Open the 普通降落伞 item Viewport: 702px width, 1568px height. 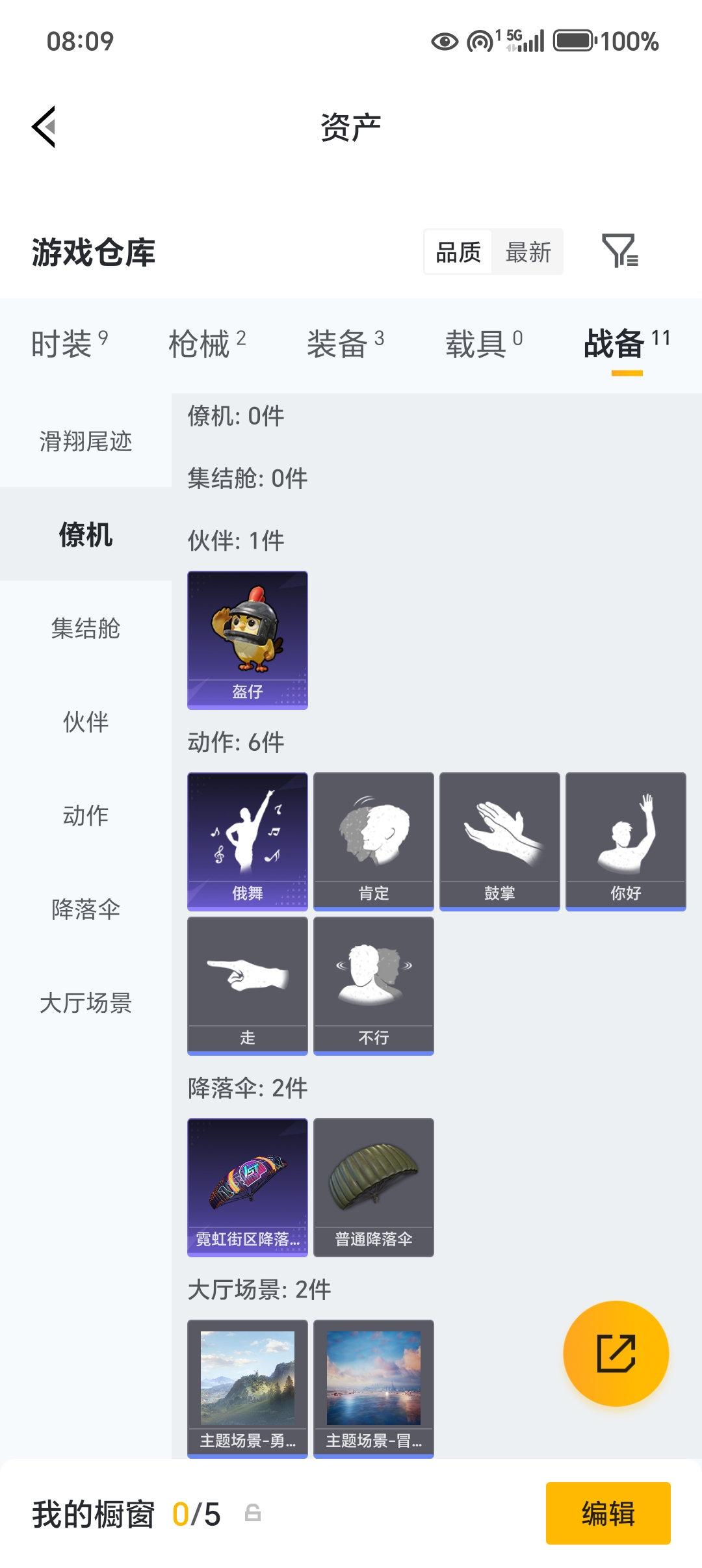374,1187
